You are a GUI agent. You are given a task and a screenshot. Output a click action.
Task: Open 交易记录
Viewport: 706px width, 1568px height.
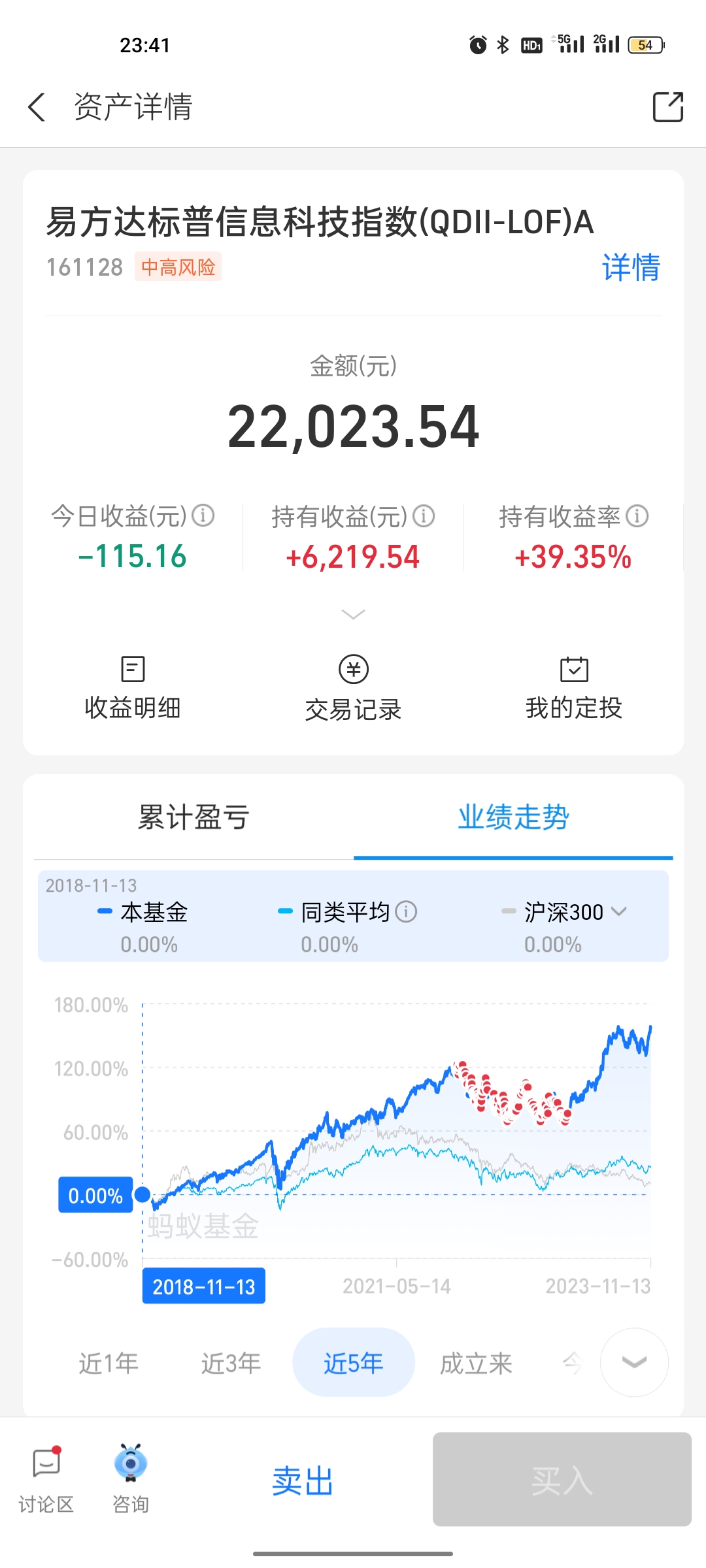point(353,689)
